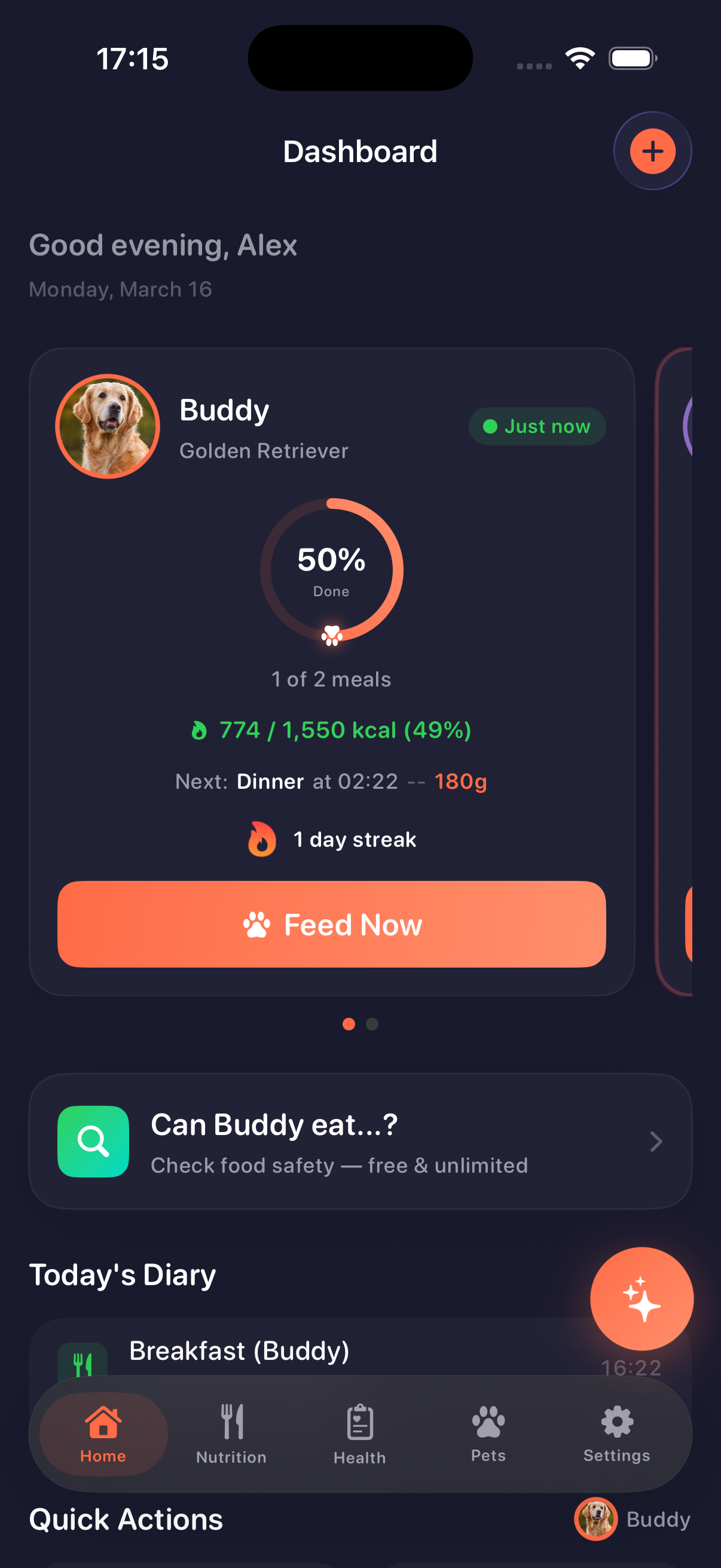Tap the flame streak icon
This screenshot has width=721, height=1568.
(x=262, y=840)
